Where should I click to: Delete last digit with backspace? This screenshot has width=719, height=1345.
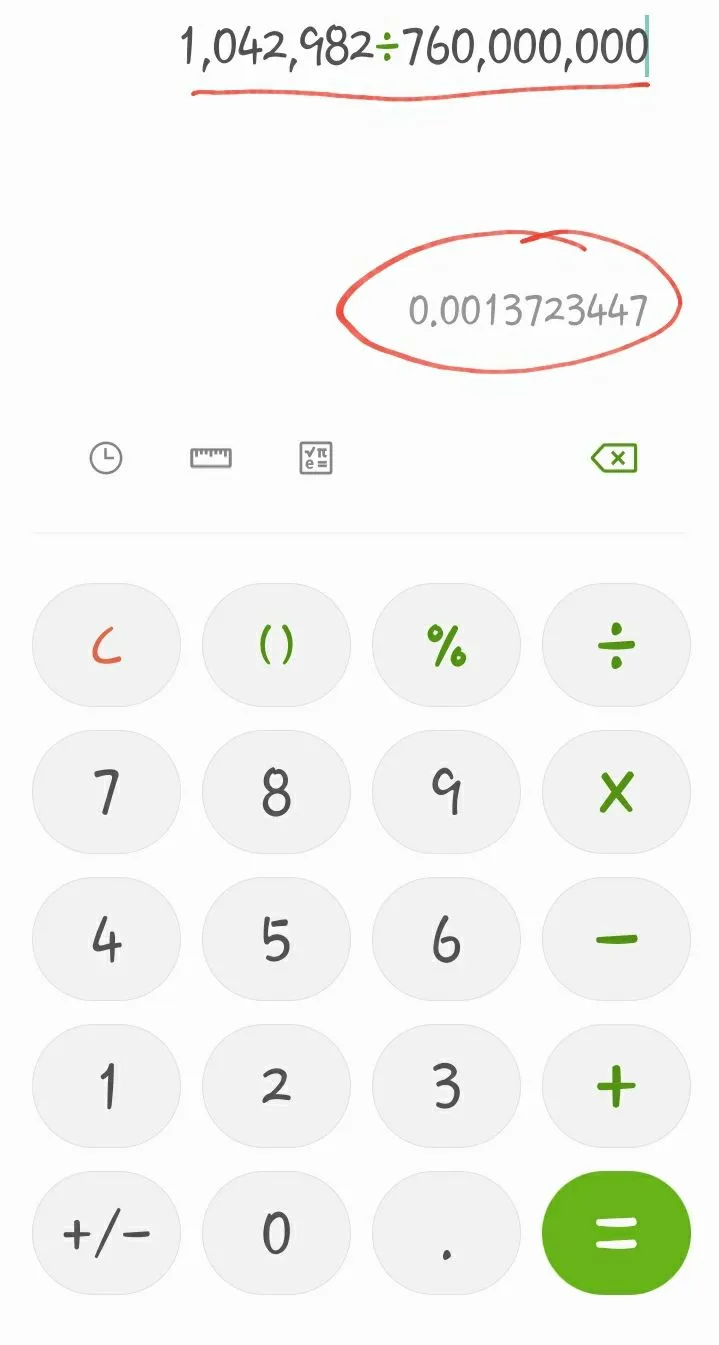point(614,458)
